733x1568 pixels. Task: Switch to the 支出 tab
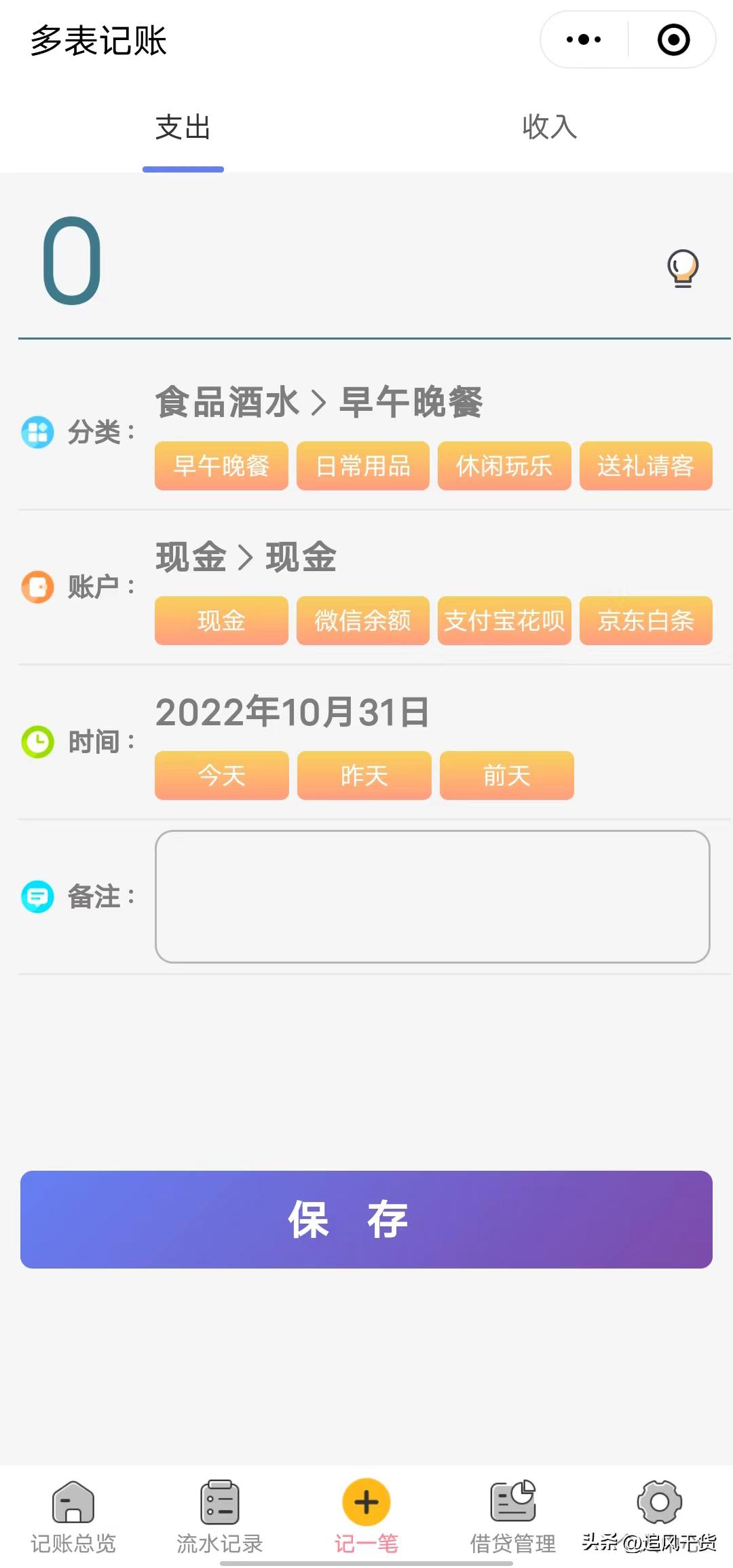click(x=183, y=128)
